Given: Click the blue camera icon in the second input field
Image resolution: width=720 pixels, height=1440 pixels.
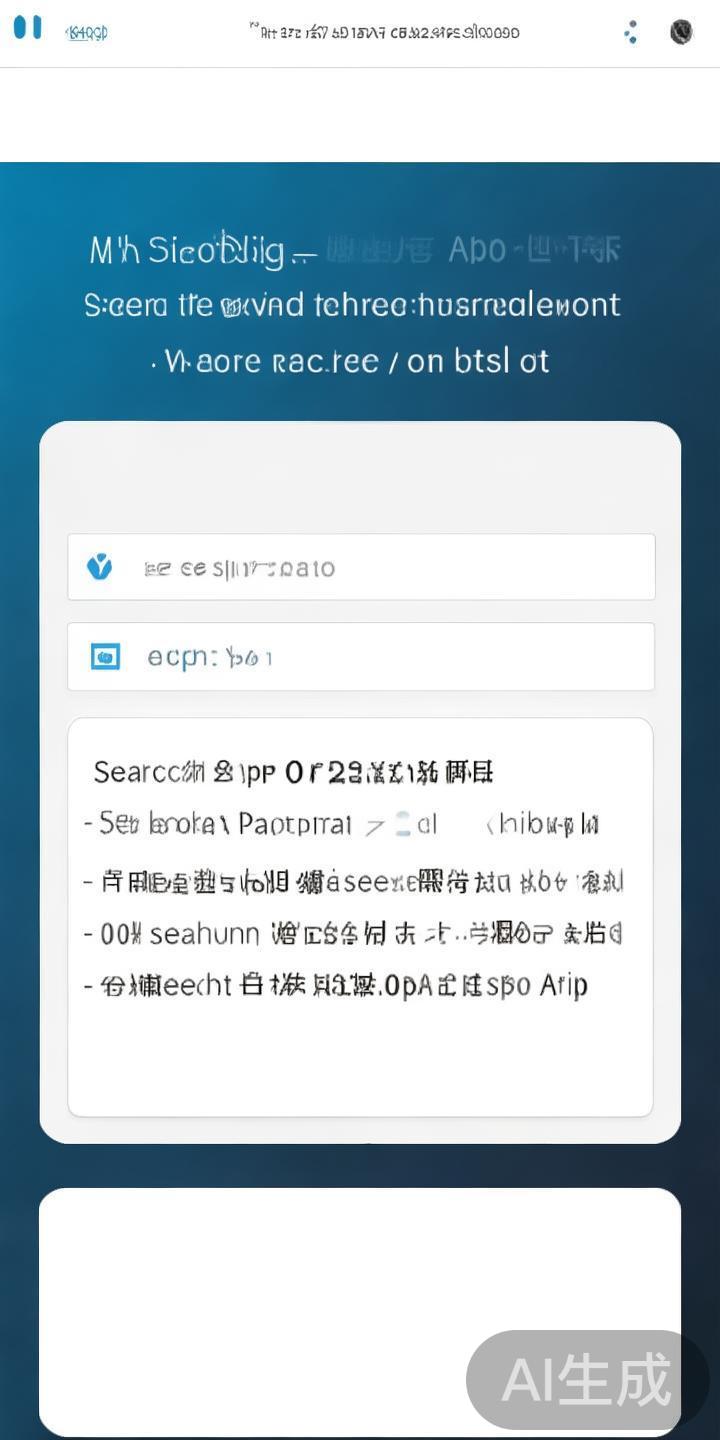Looking at the screenshot, I should (x=104, y=656).
